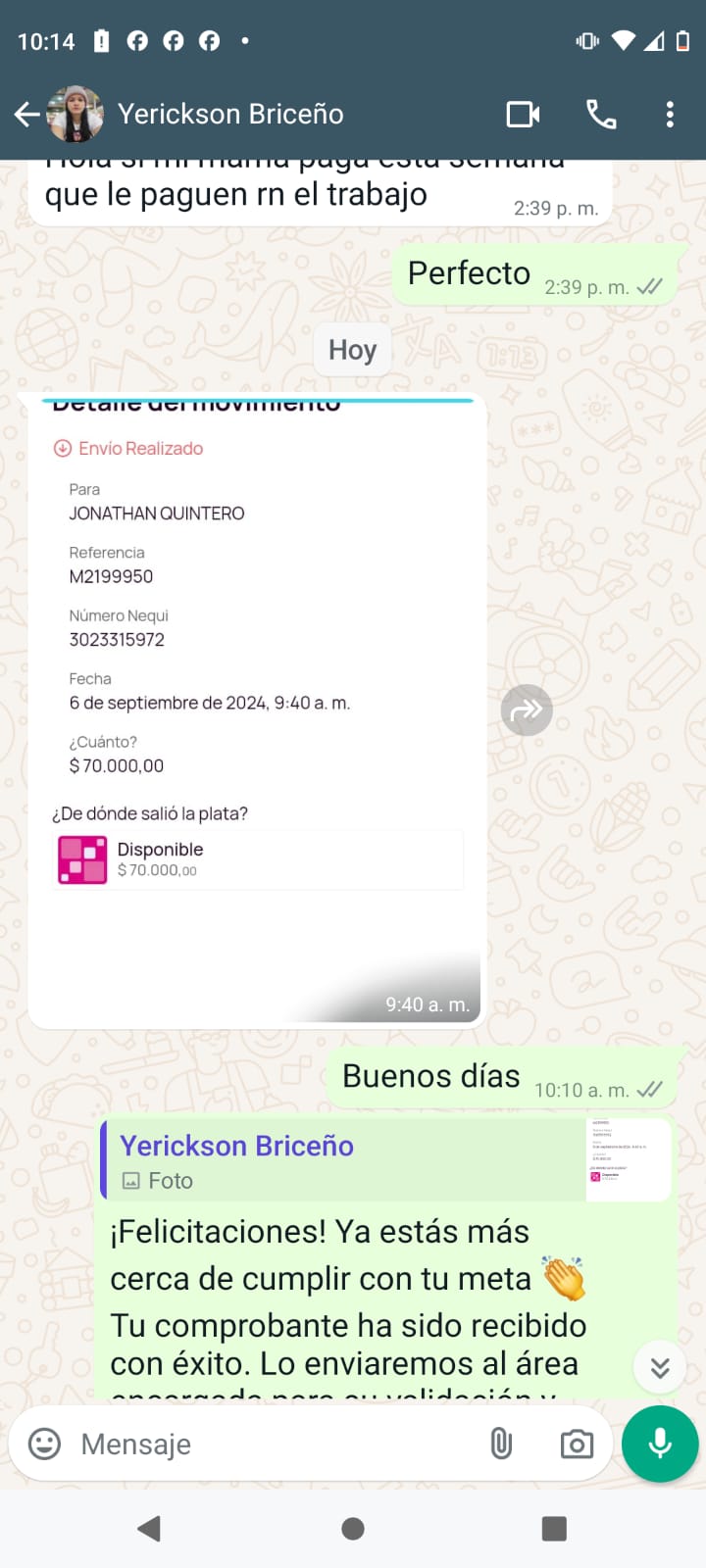Open the three-dot overflow menu

coord(670,115)
